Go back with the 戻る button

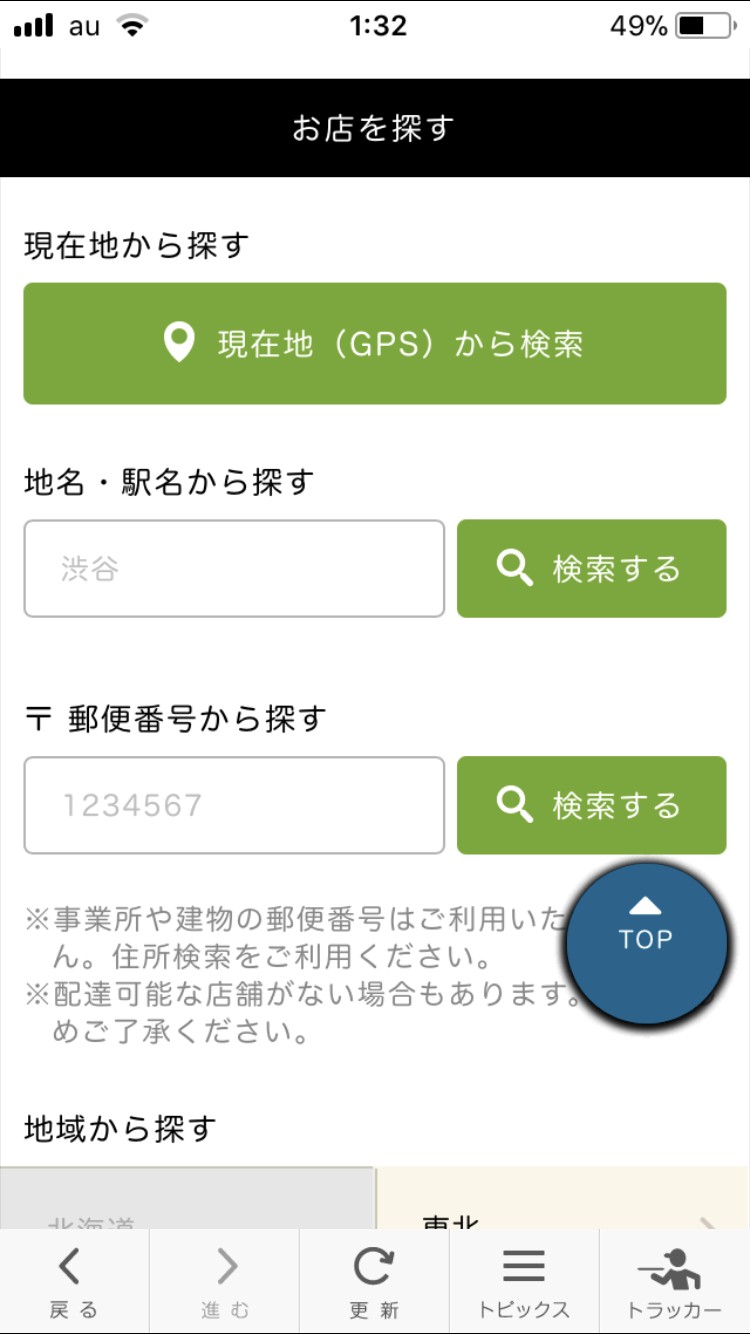tap(74, 1283)
